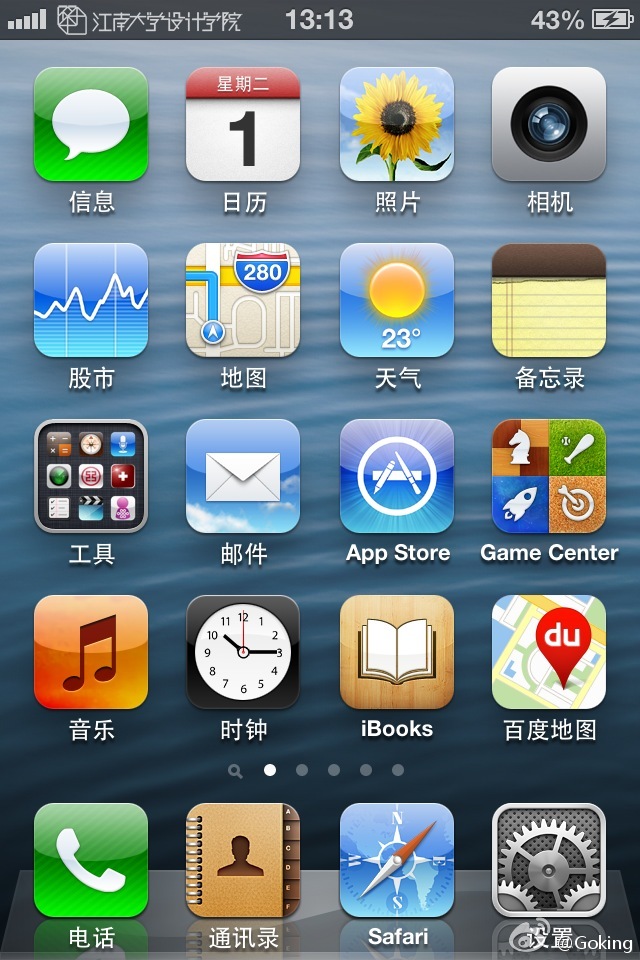
Task: Launch 百度地图 Baidu Maps
Action: coord(549,652)
